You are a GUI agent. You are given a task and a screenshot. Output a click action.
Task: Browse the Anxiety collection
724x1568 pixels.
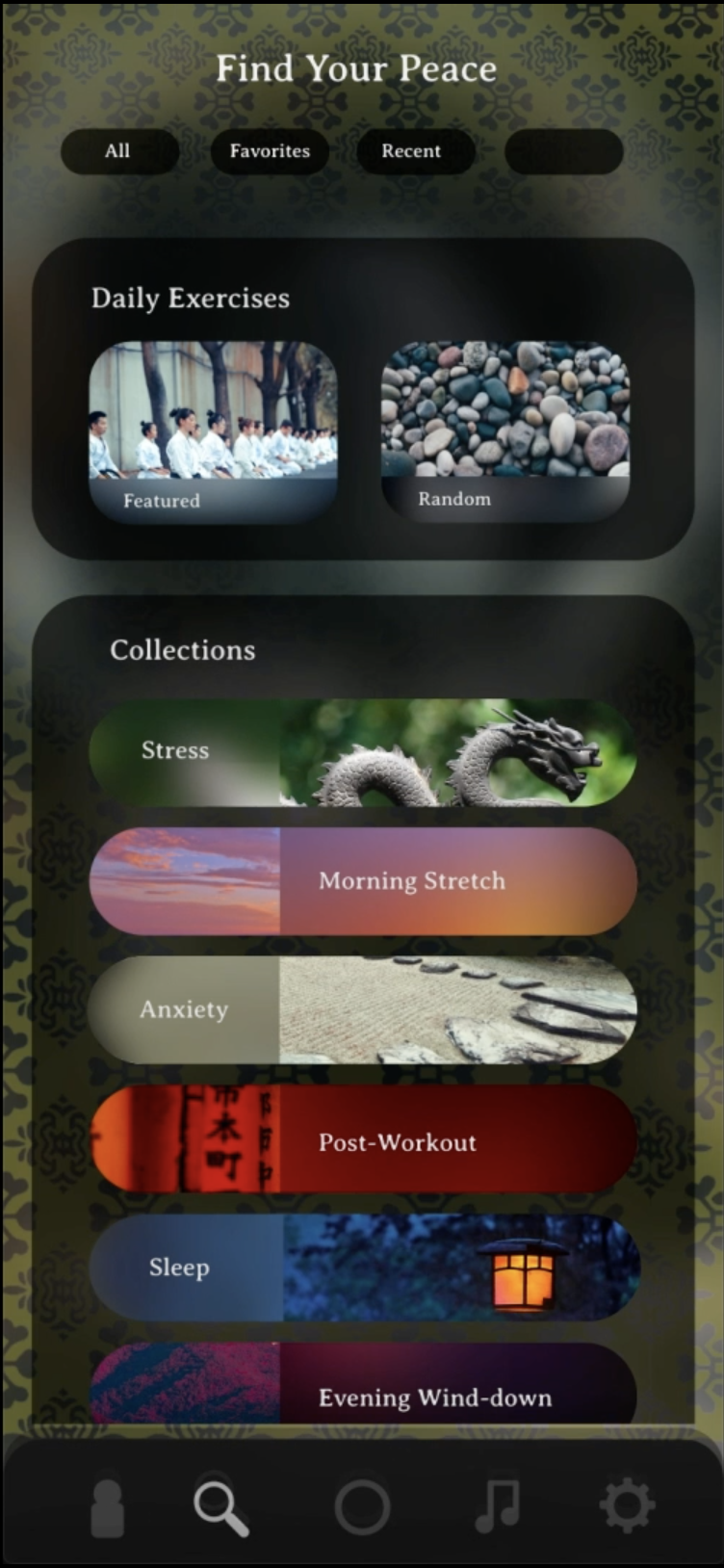[x=363, y=1009]
